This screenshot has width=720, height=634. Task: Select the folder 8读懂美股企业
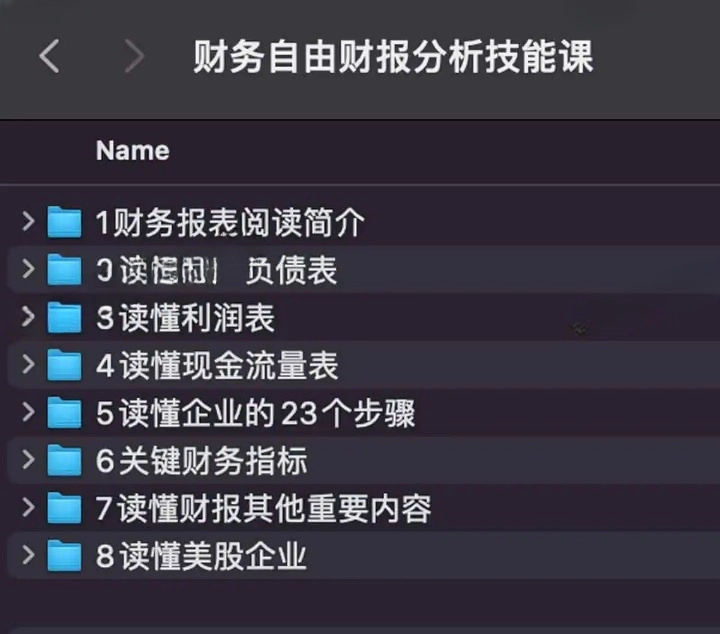(x=201, y=556)
